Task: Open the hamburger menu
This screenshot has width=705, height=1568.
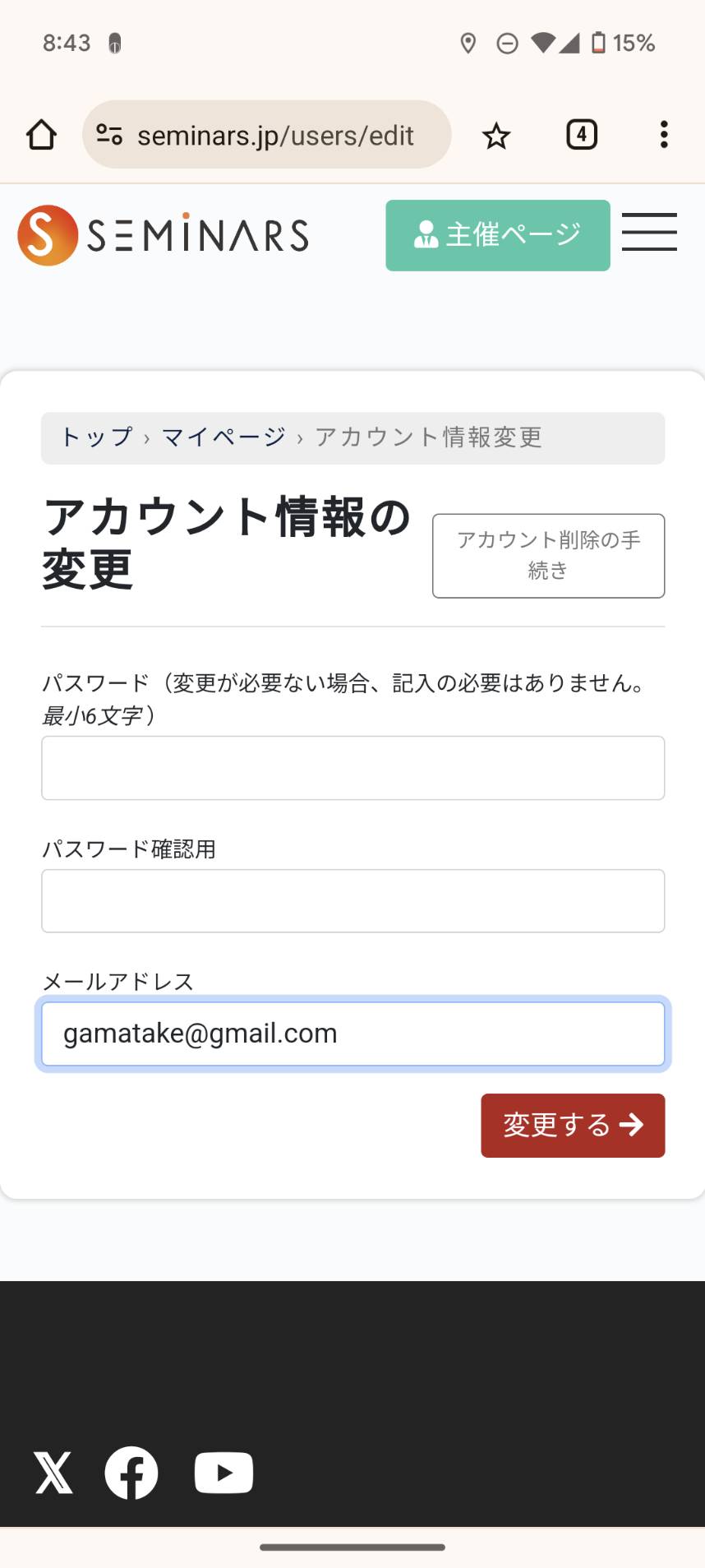Action: click(649, 232)
